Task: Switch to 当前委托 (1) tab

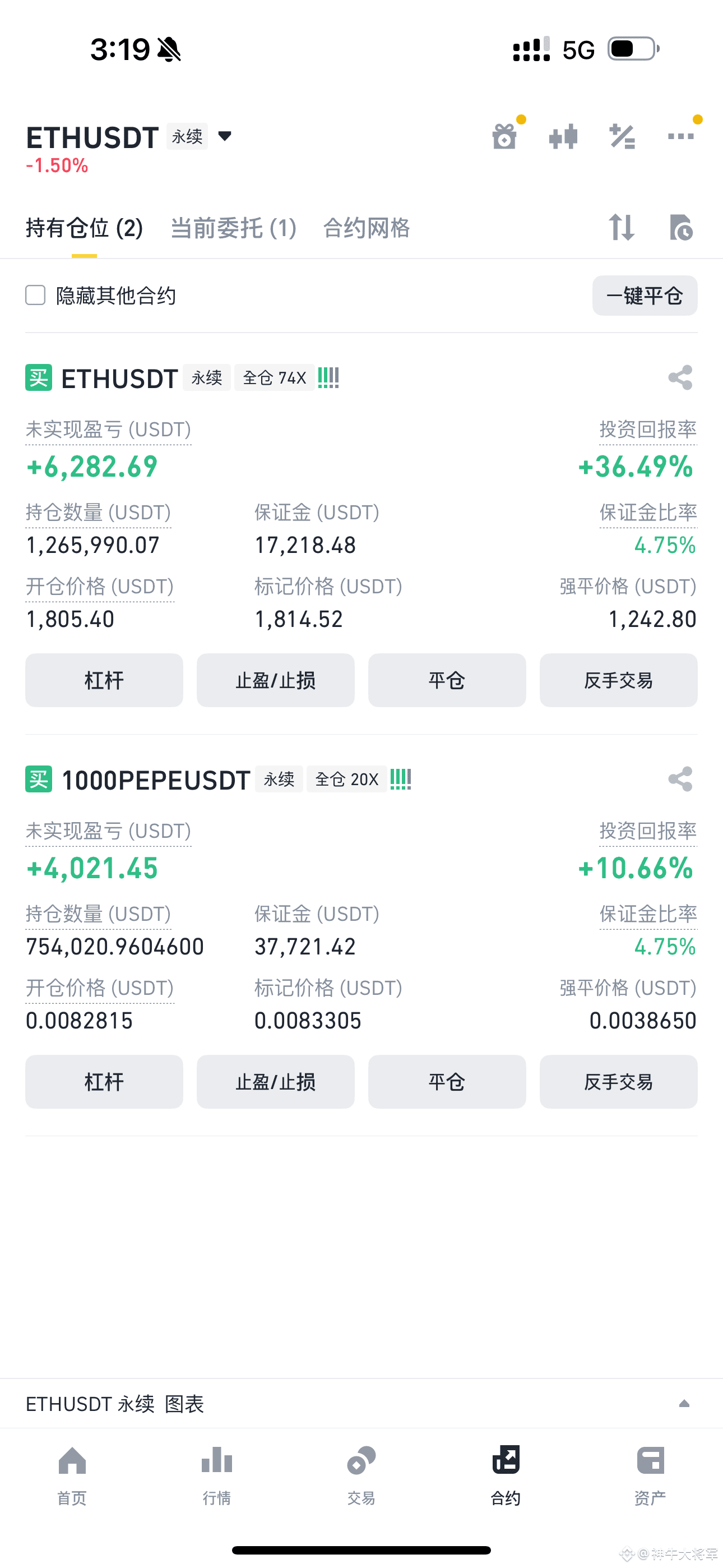Action: [x=233, y=228]
